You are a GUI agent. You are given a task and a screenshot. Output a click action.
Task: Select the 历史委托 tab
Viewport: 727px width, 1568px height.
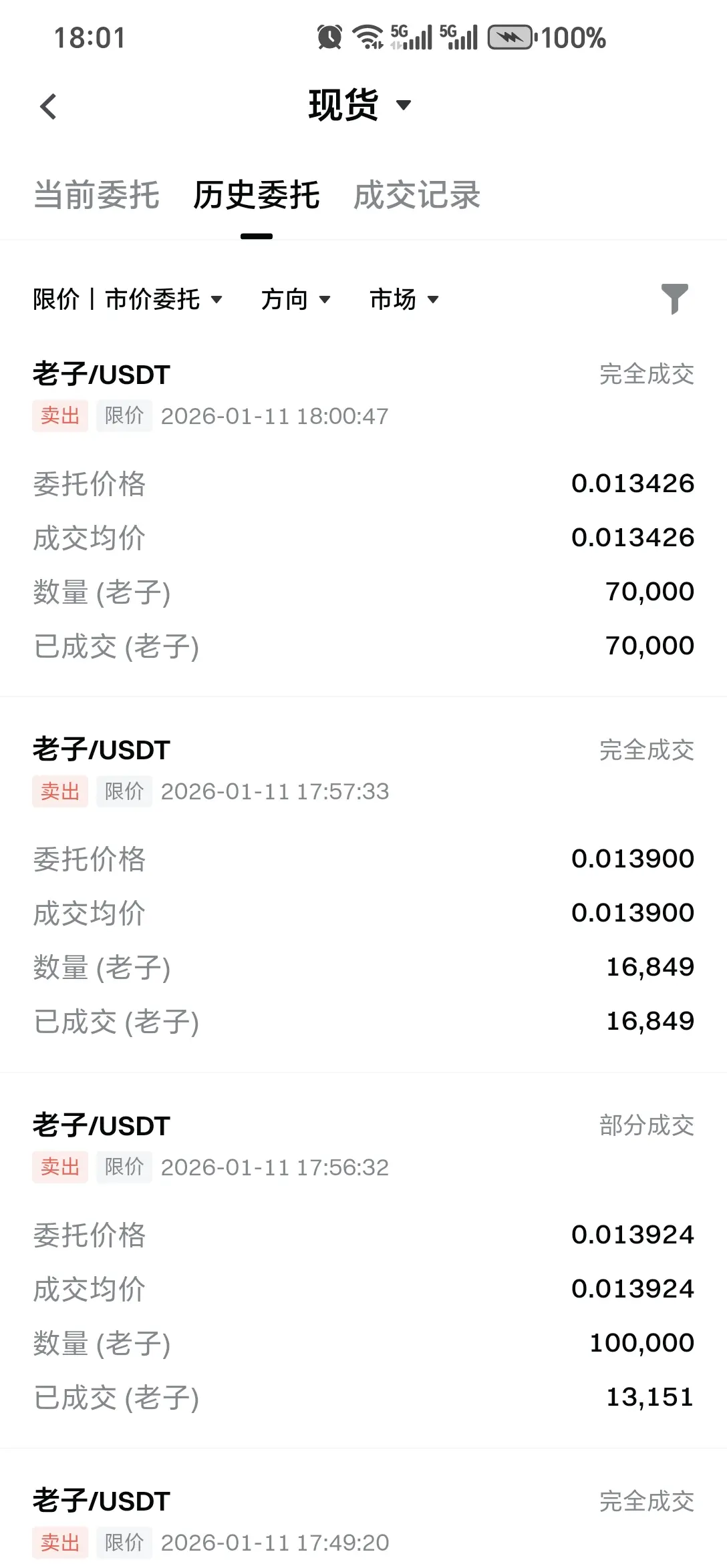(257, 195)
